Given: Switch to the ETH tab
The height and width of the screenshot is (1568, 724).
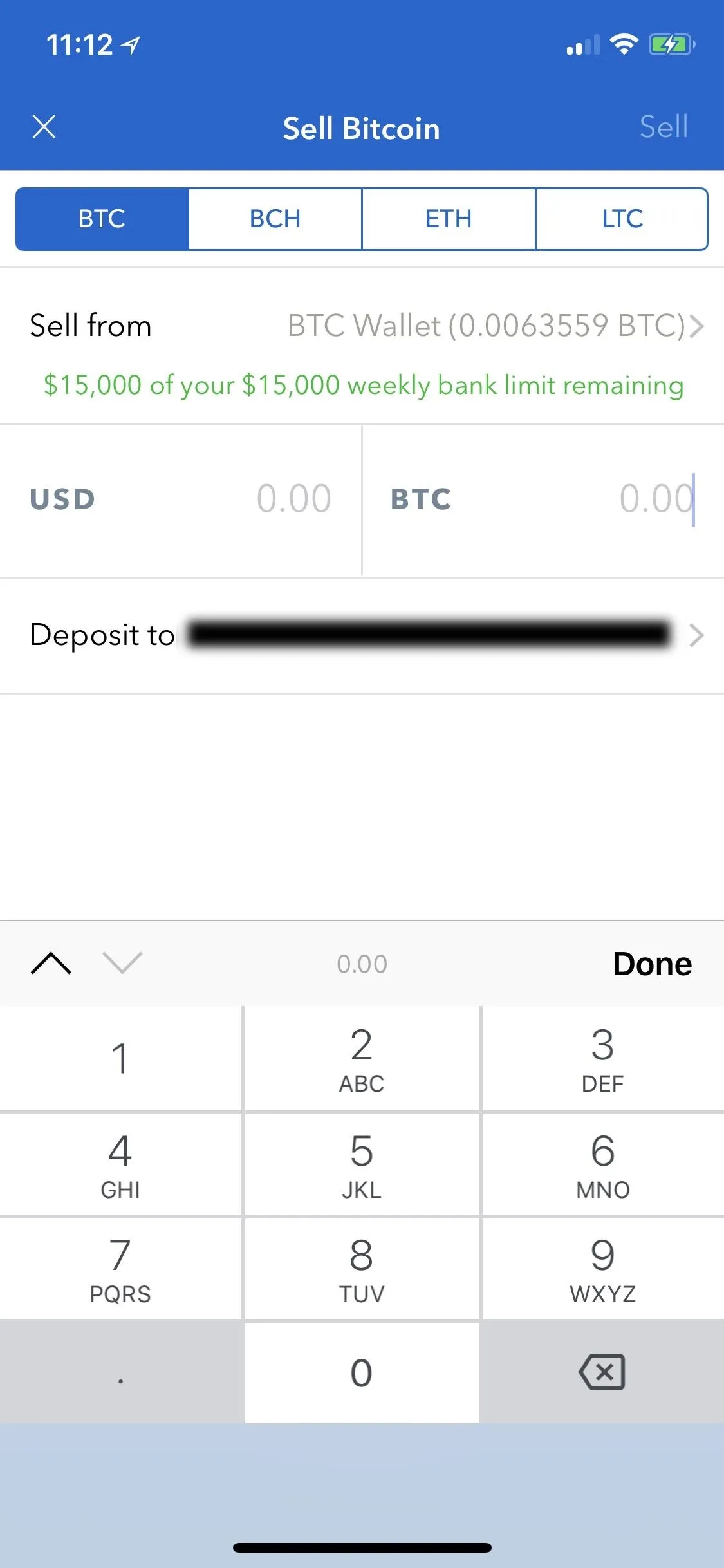Looking at the screenshot, I should (449, 219).
